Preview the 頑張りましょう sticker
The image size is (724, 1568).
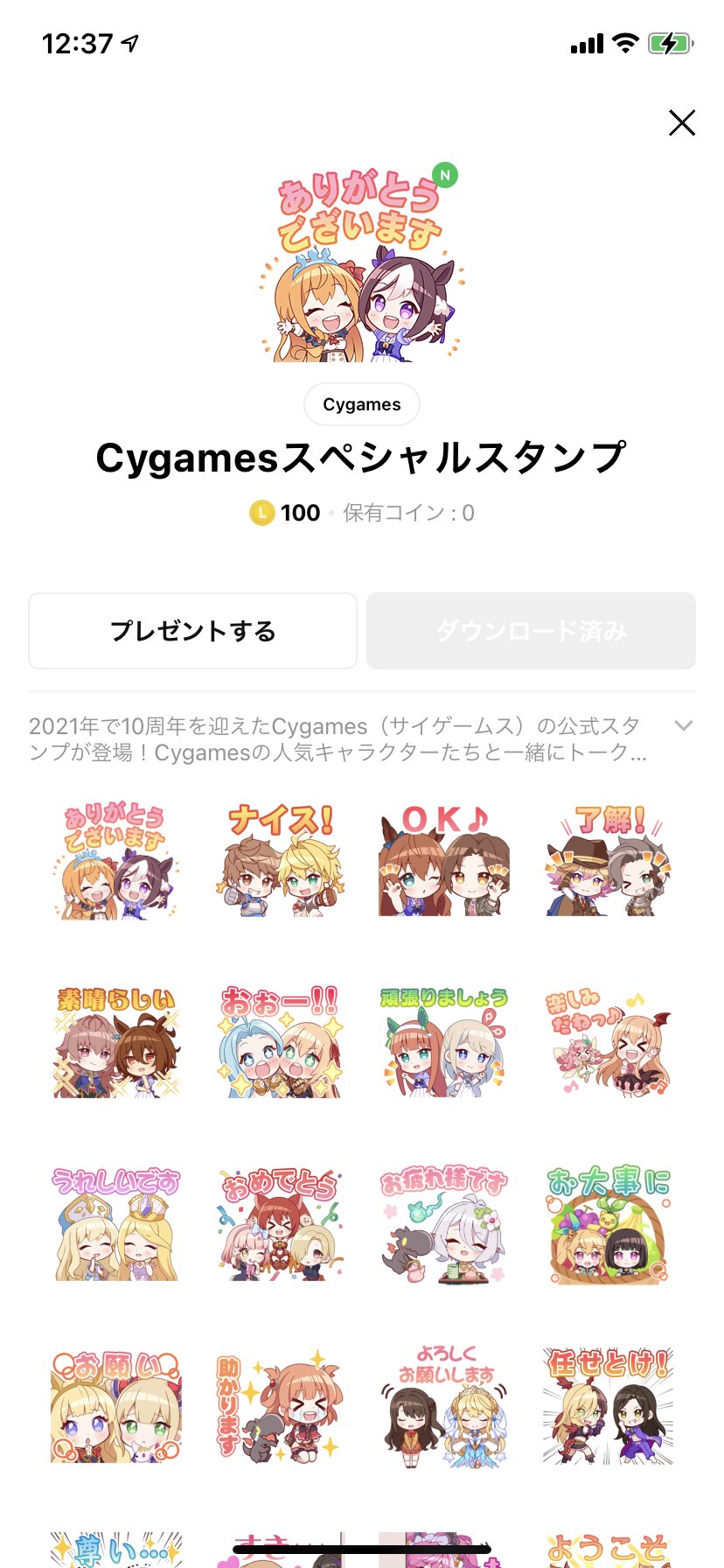444,1043
